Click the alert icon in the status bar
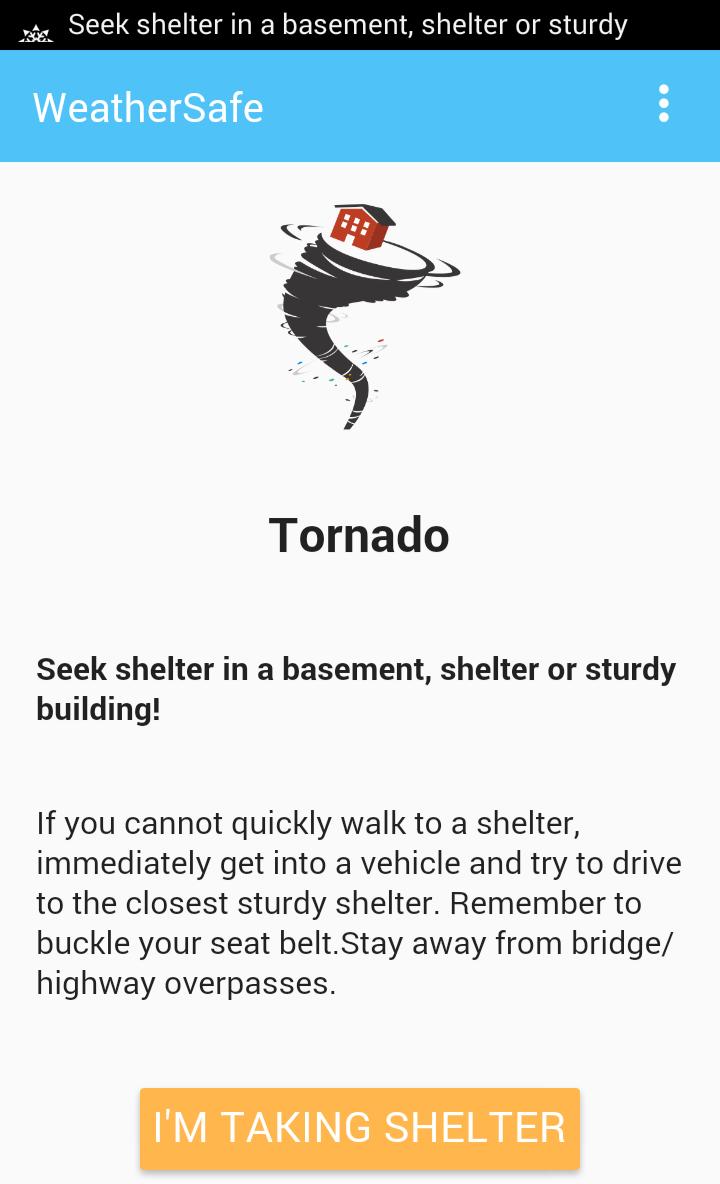Screen dimensions: 720x1184 coord(36,25)
